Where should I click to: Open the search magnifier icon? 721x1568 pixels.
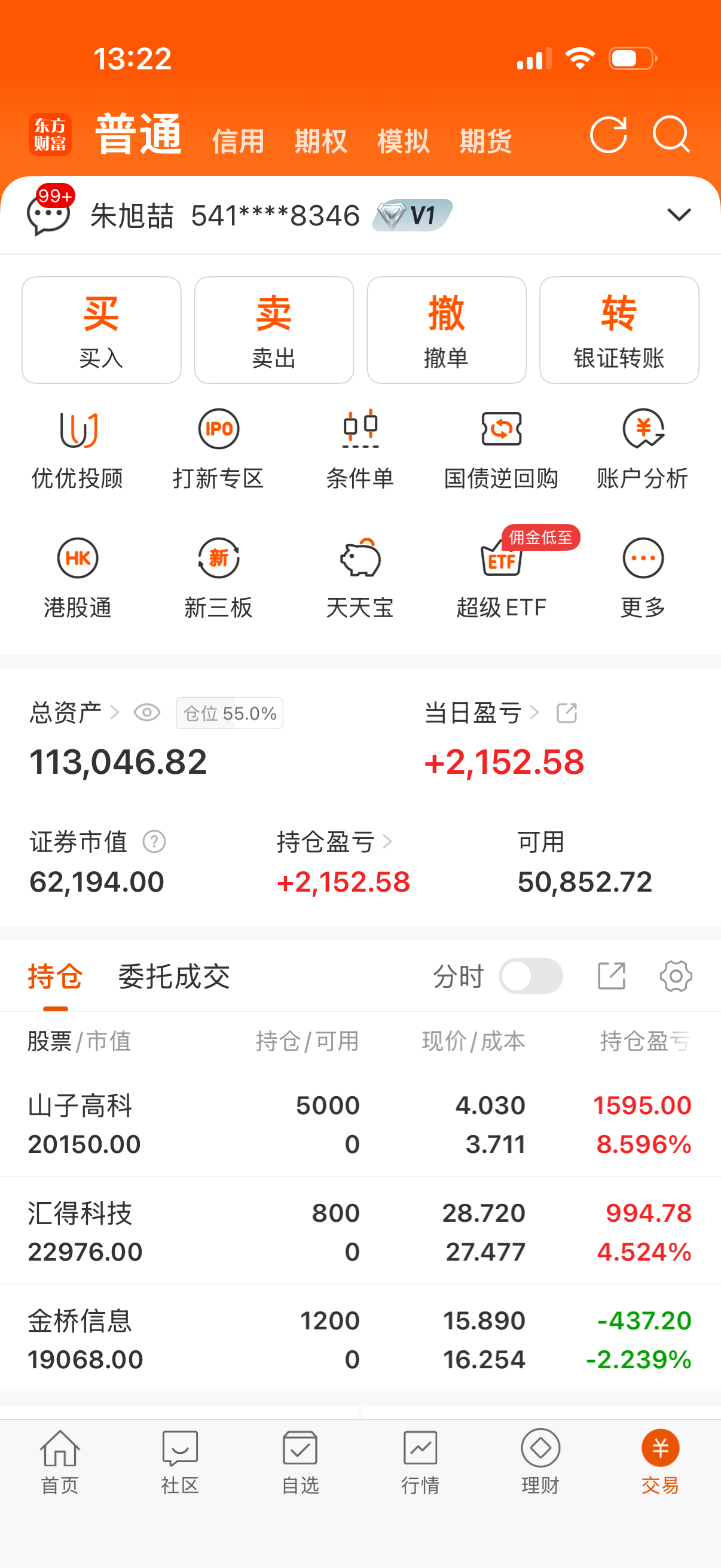671,135
